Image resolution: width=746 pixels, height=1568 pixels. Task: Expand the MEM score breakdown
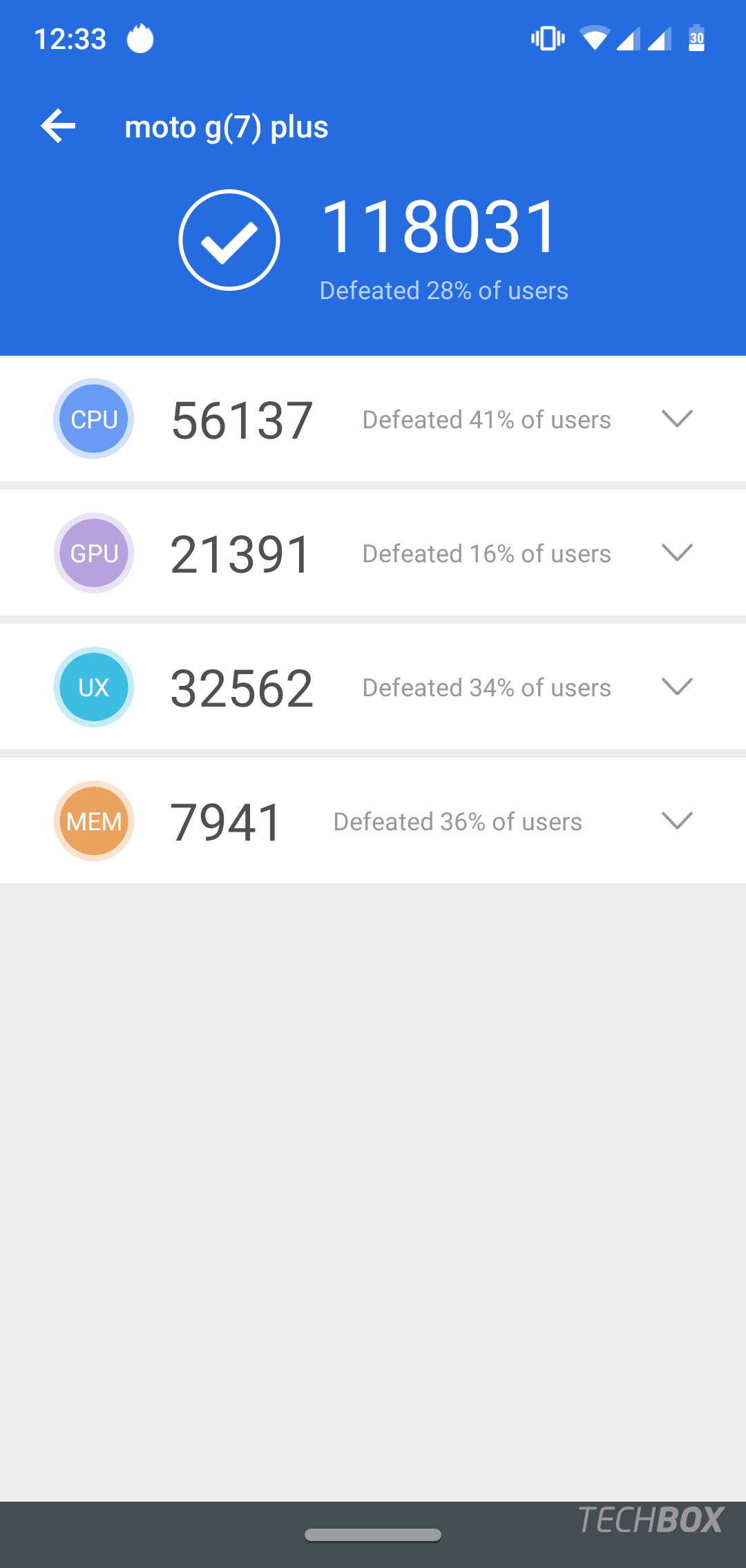point(677,821)
